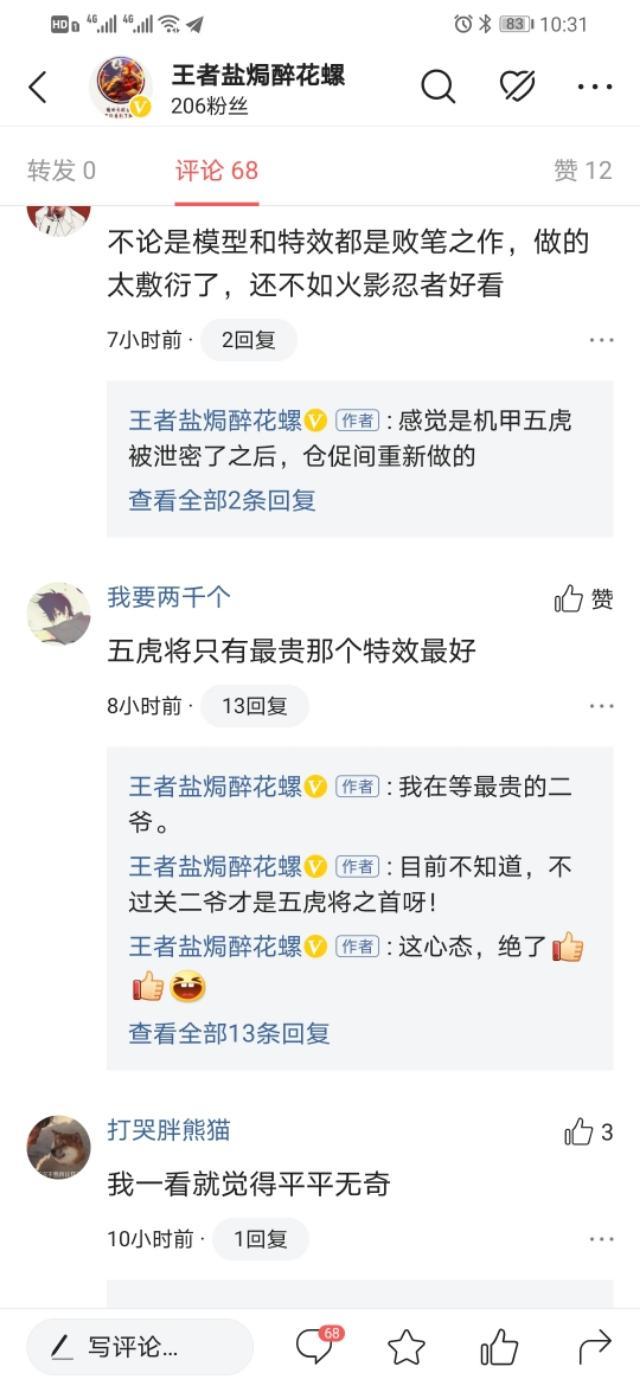Image resolution: width=640 pixels, height=1386 pixels.
Task: Open the 1回复 chip under 打哭胖熊猫's comment
Action: click(260, 1239)
